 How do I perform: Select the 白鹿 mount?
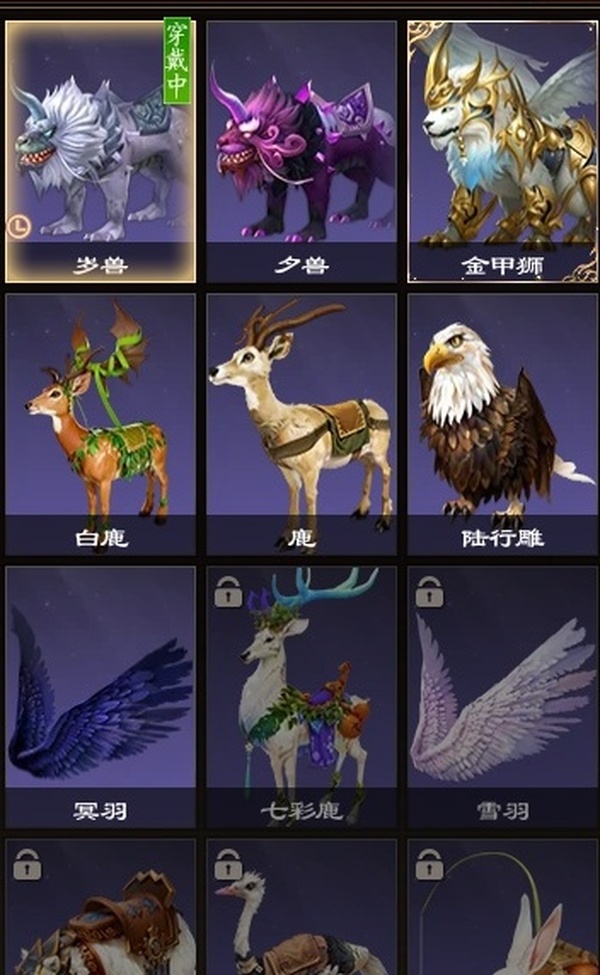101,424
